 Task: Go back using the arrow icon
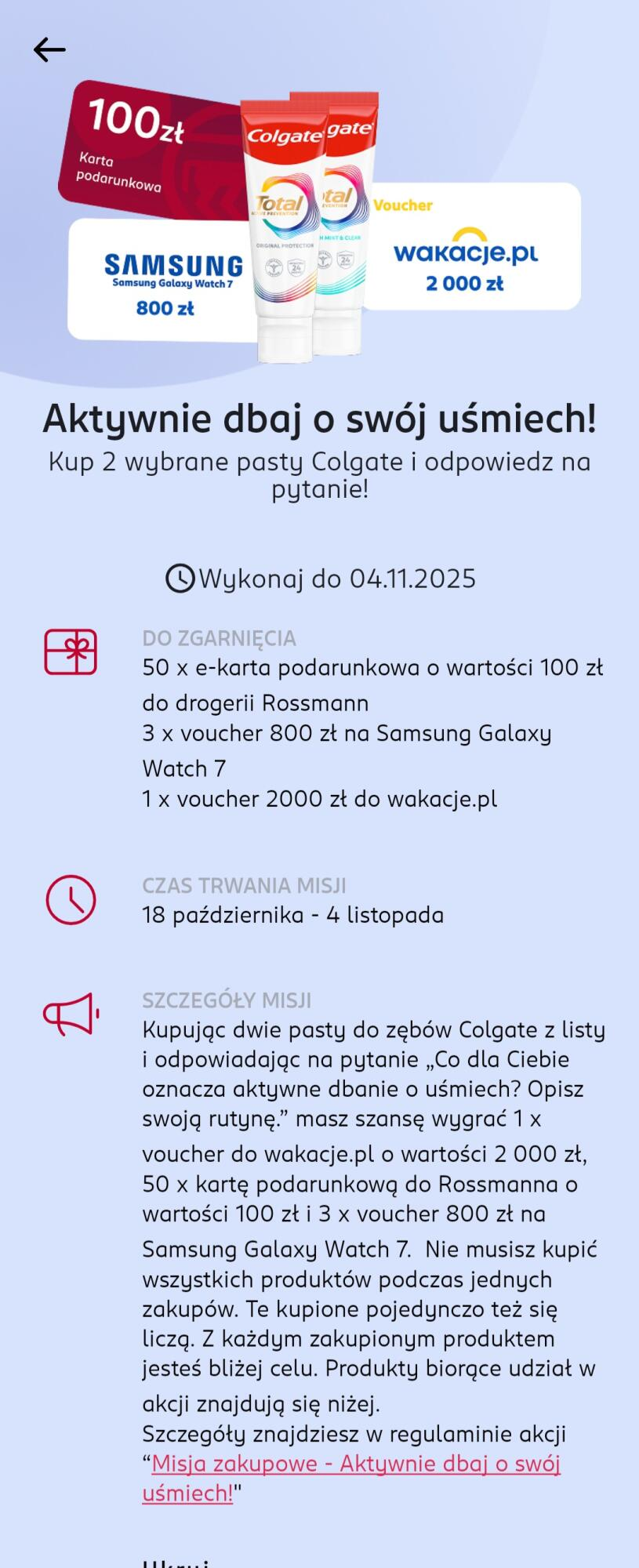point(49,50)
